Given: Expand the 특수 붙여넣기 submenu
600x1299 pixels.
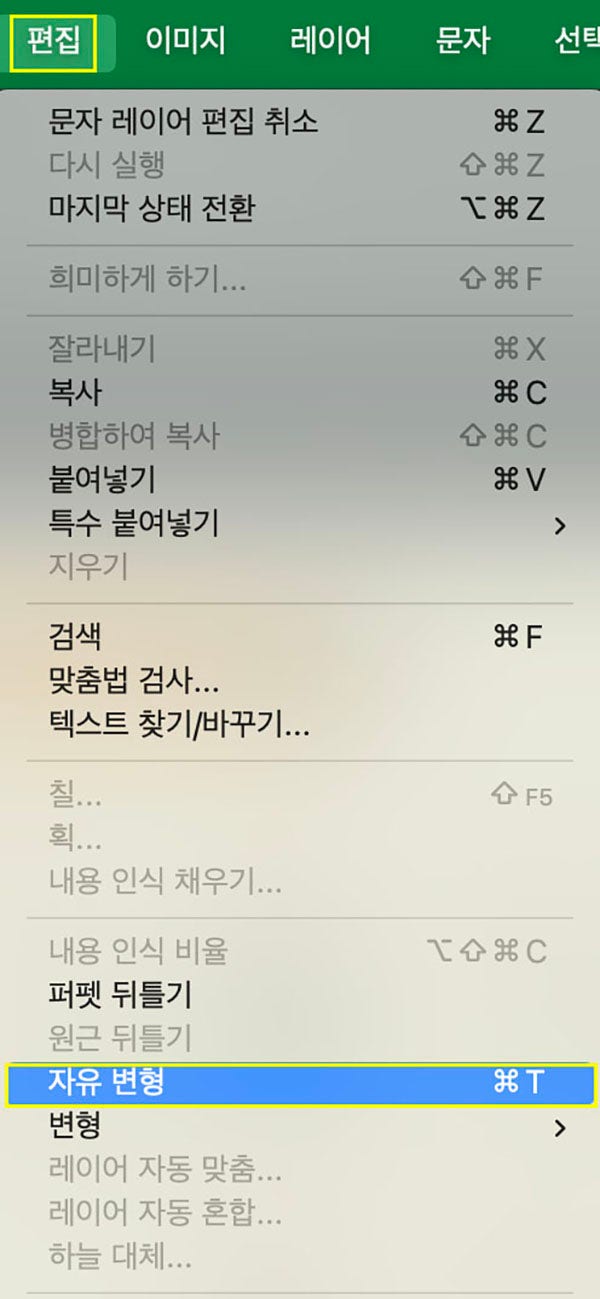Looking at the screenshot, I should pos(134,523).
